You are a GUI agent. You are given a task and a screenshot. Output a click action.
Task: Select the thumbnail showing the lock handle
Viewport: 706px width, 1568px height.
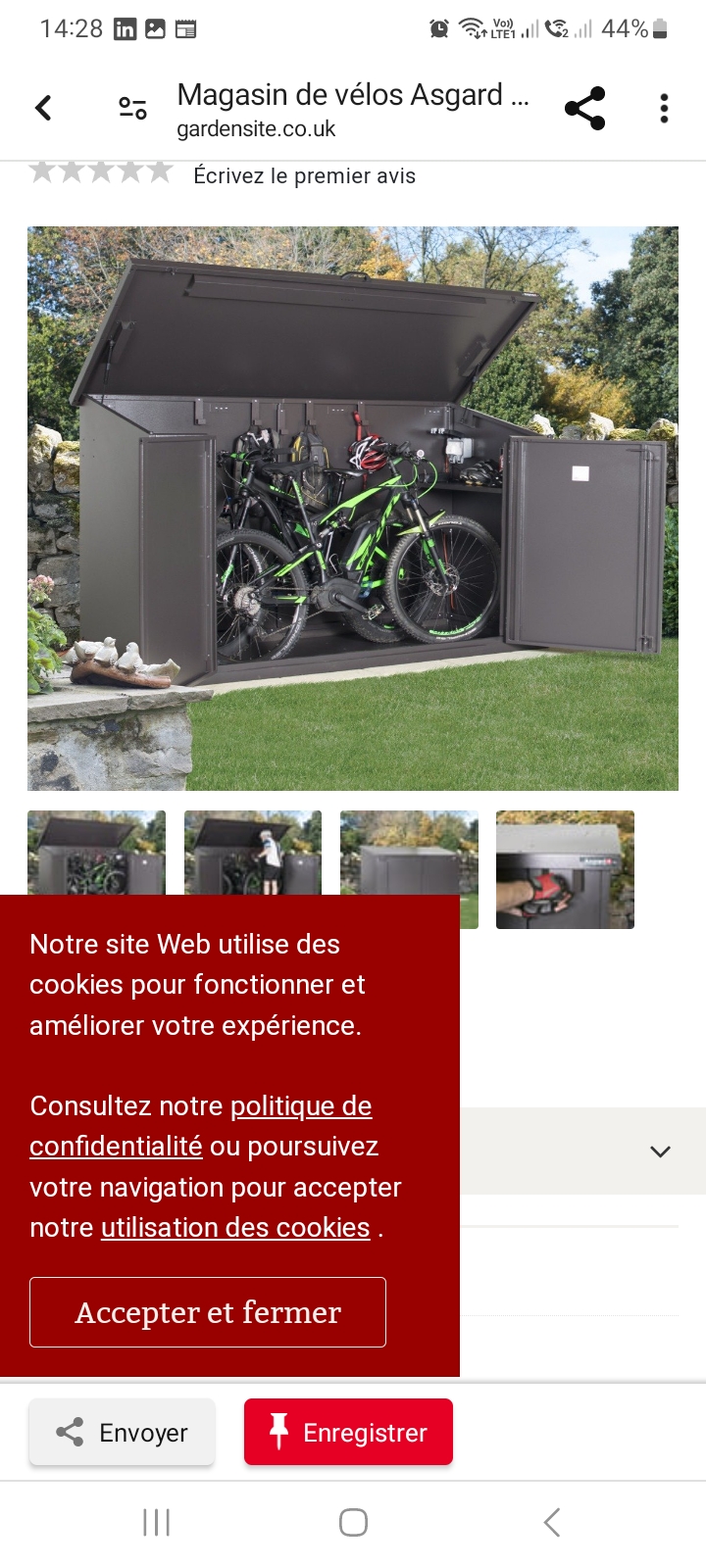[565, 869]
